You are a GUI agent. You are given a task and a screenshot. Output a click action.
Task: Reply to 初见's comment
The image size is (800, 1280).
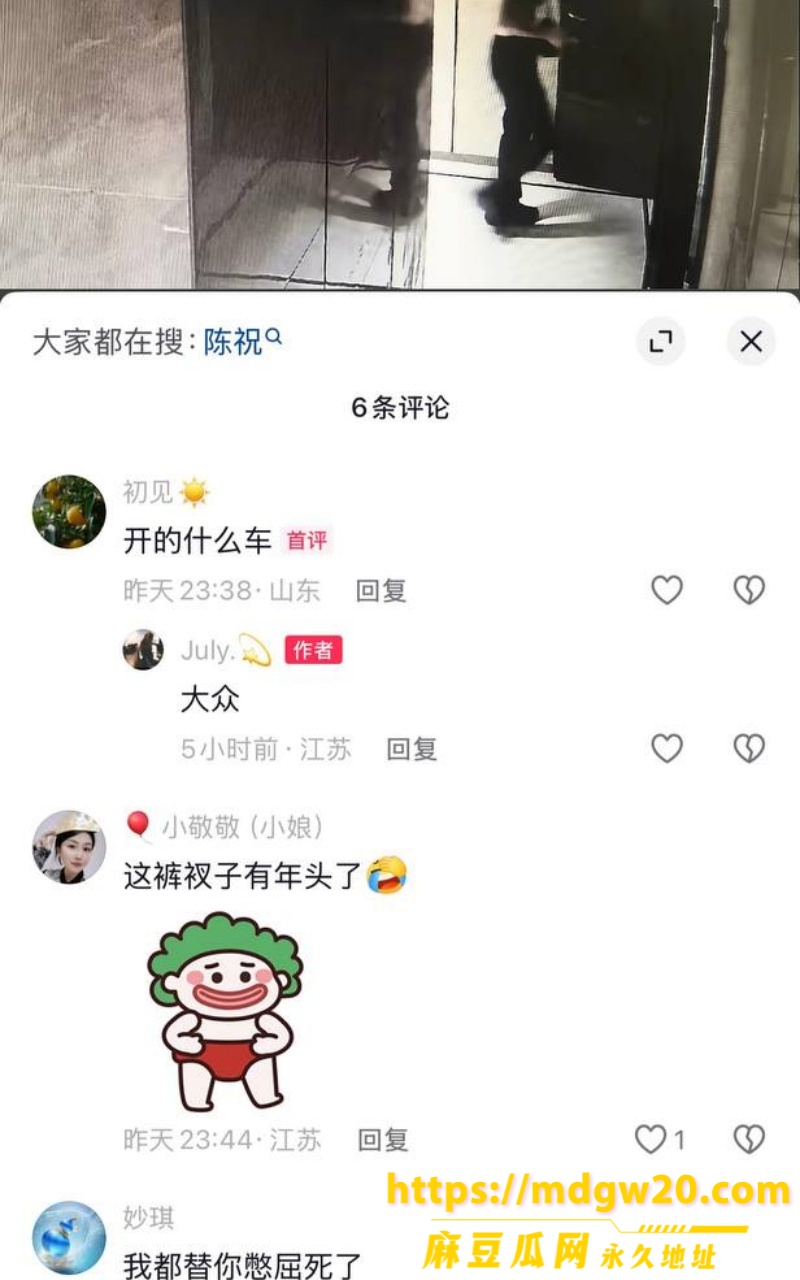pyautogui.click(x=381, y=591)
